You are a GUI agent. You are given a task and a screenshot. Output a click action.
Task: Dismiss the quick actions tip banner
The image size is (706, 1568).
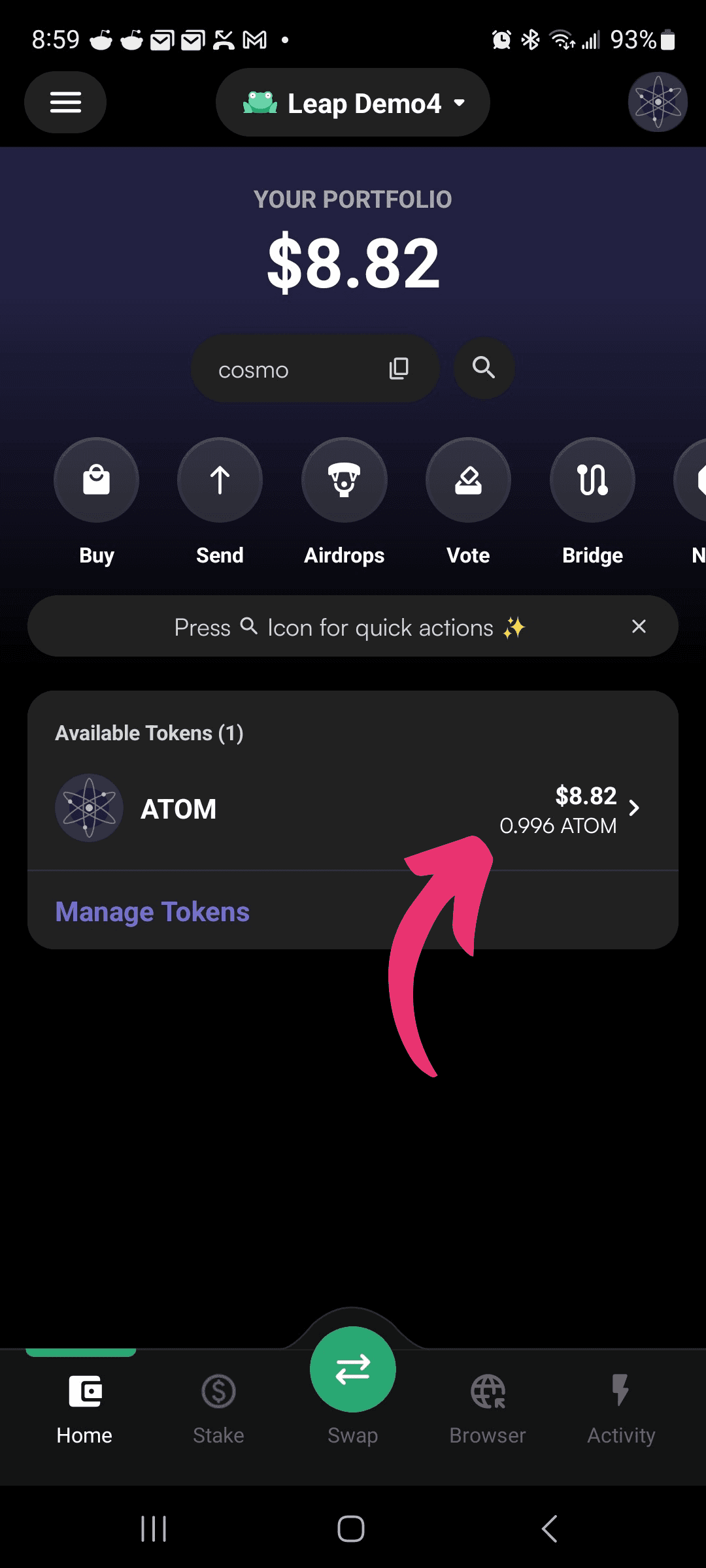click(x=639, y=627)
